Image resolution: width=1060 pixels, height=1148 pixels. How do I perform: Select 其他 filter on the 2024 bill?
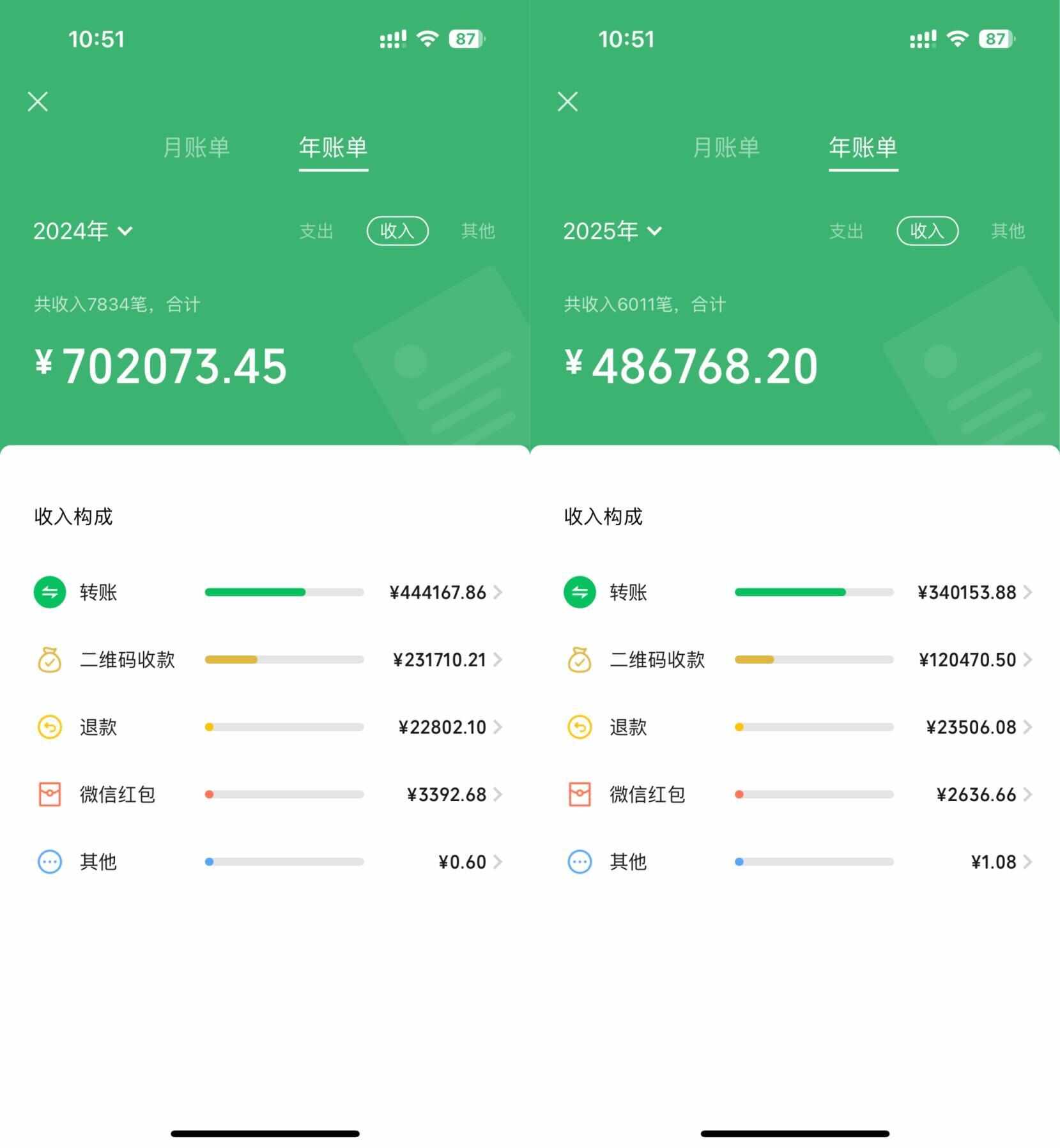pos(478,231)
